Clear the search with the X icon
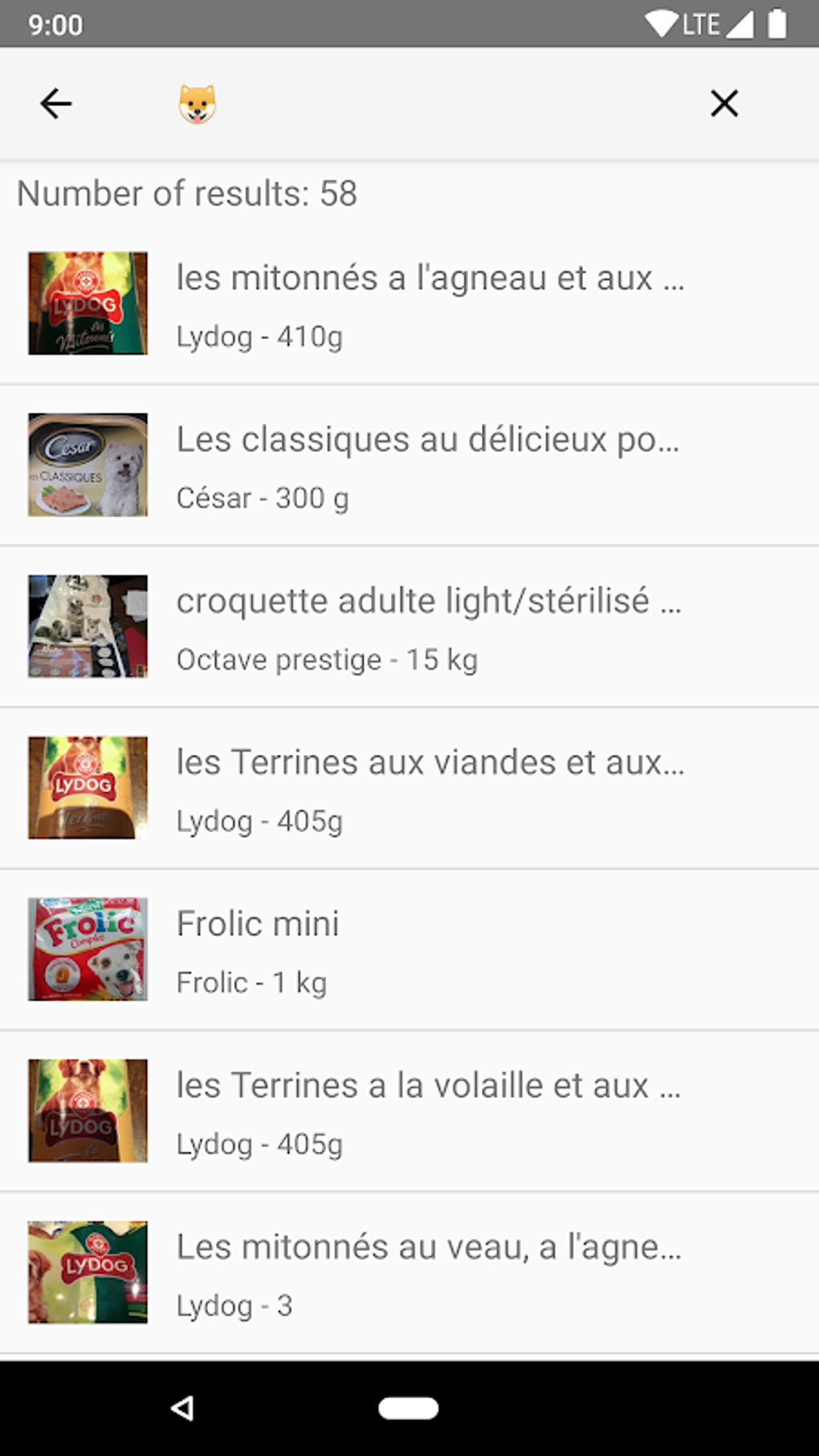819x1456 pixels. [x=723, y=104]
